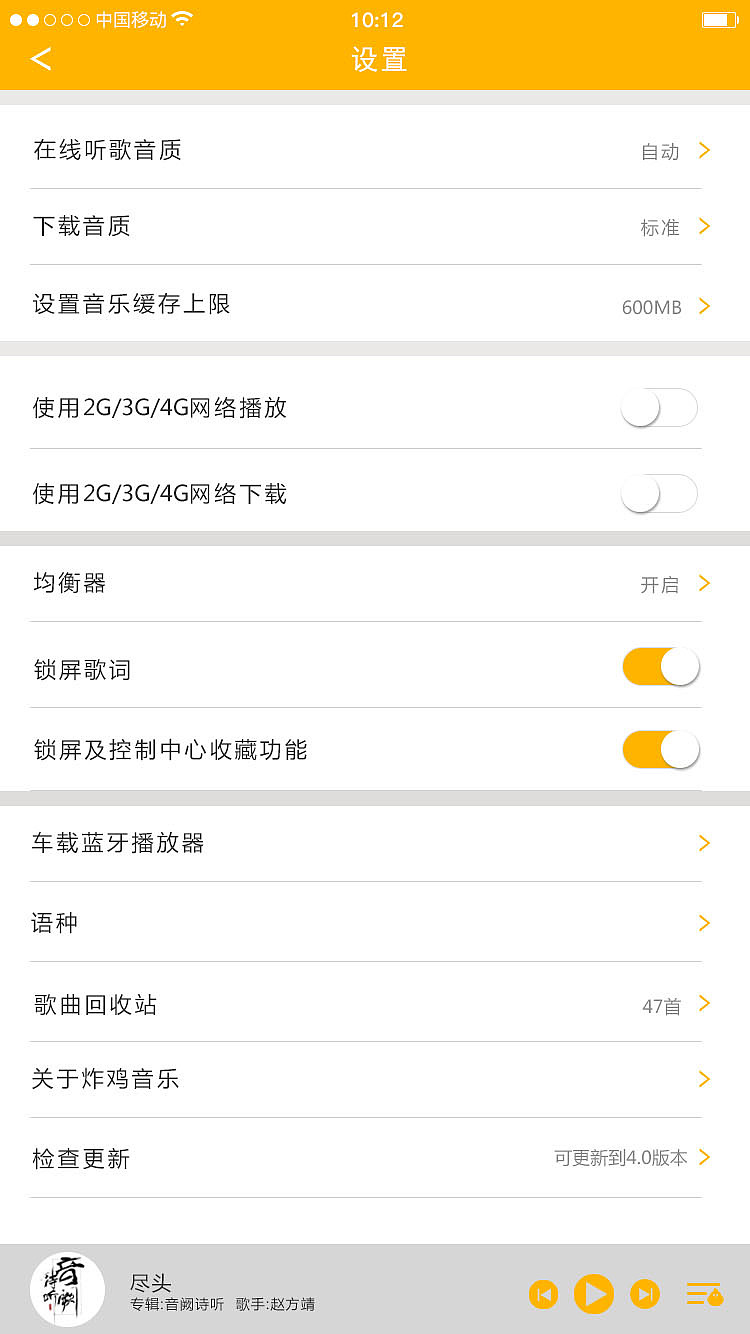Screen dimensions: 750x1334
Task: Tap the battery indicator
Action: click(x=716, y=18)
